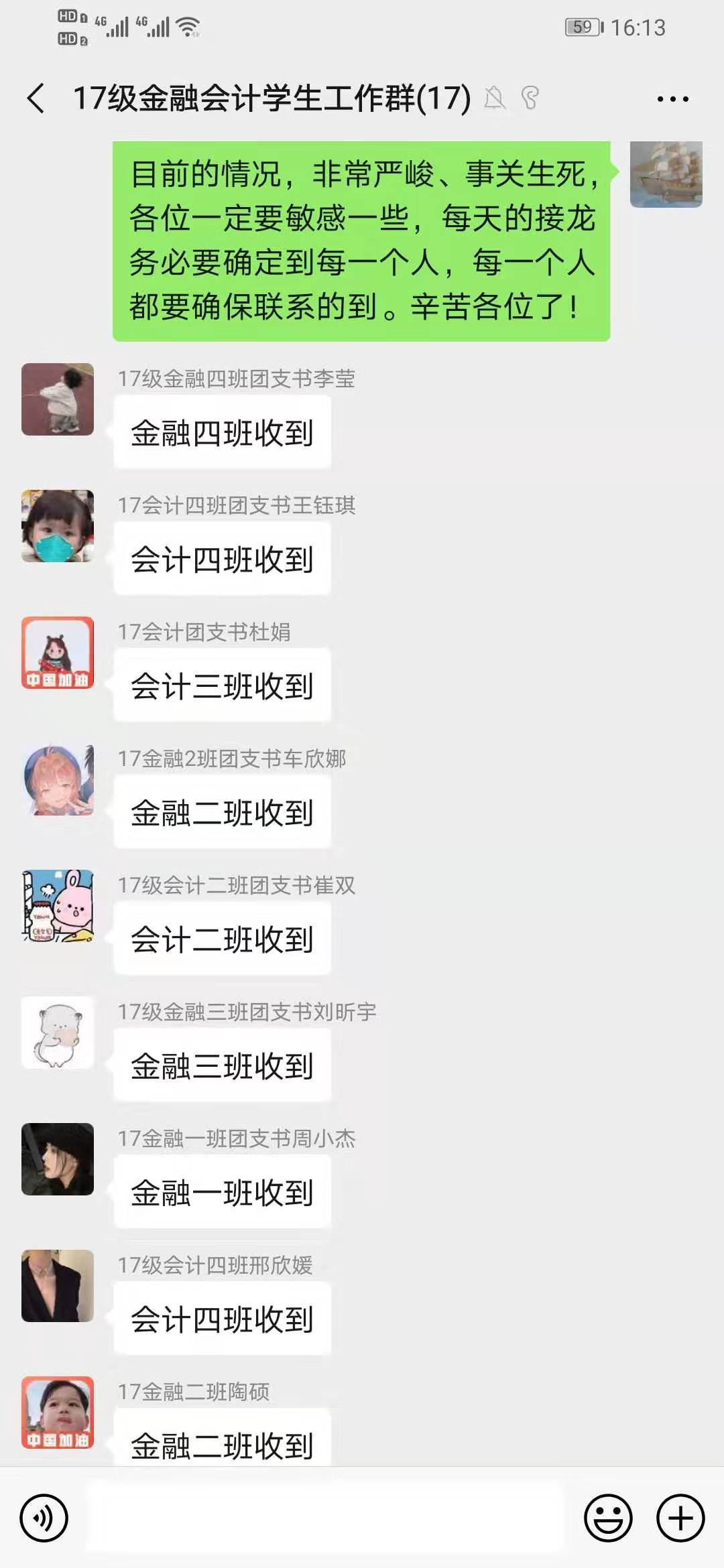Tap profile picture of 17金融二班陶硕

coord(58,1413)
